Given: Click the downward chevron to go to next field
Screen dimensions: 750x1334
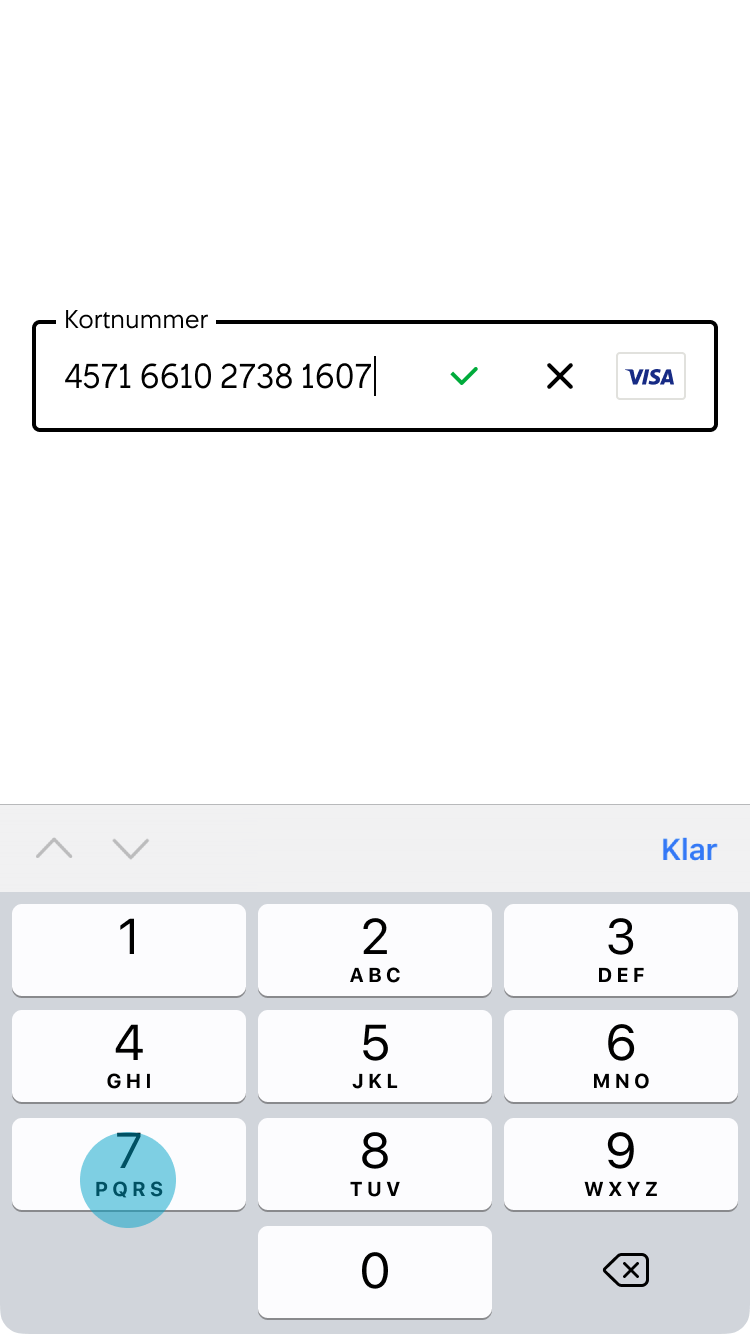Looking at the screenshot, I should pos(130,848).
